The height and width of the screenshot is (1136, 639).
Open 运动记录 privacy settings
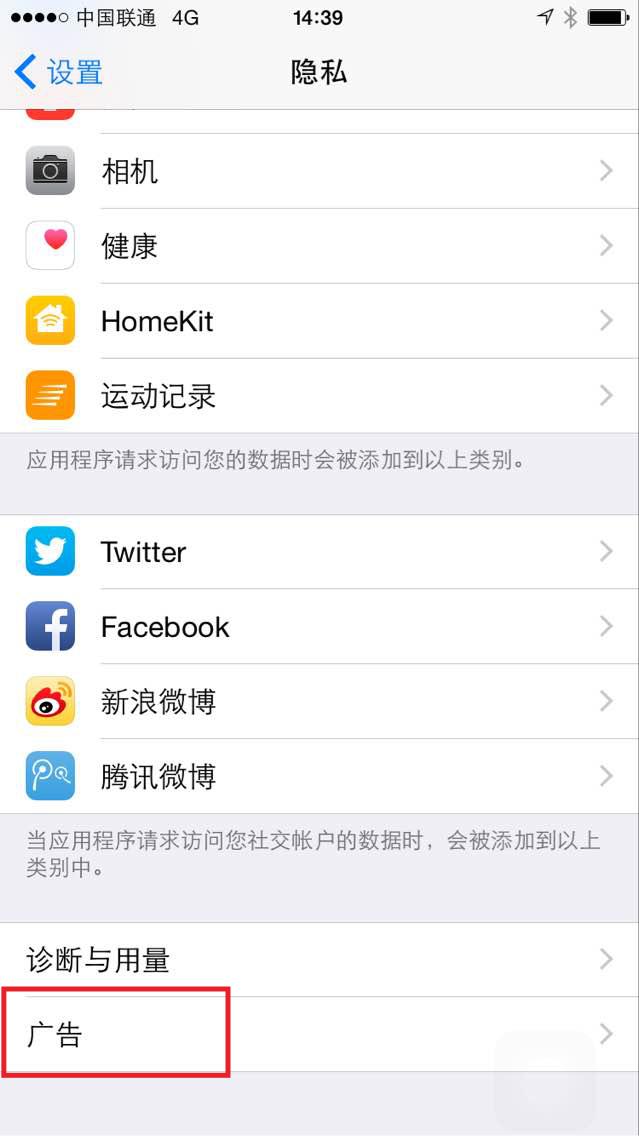tap(320, 396)
